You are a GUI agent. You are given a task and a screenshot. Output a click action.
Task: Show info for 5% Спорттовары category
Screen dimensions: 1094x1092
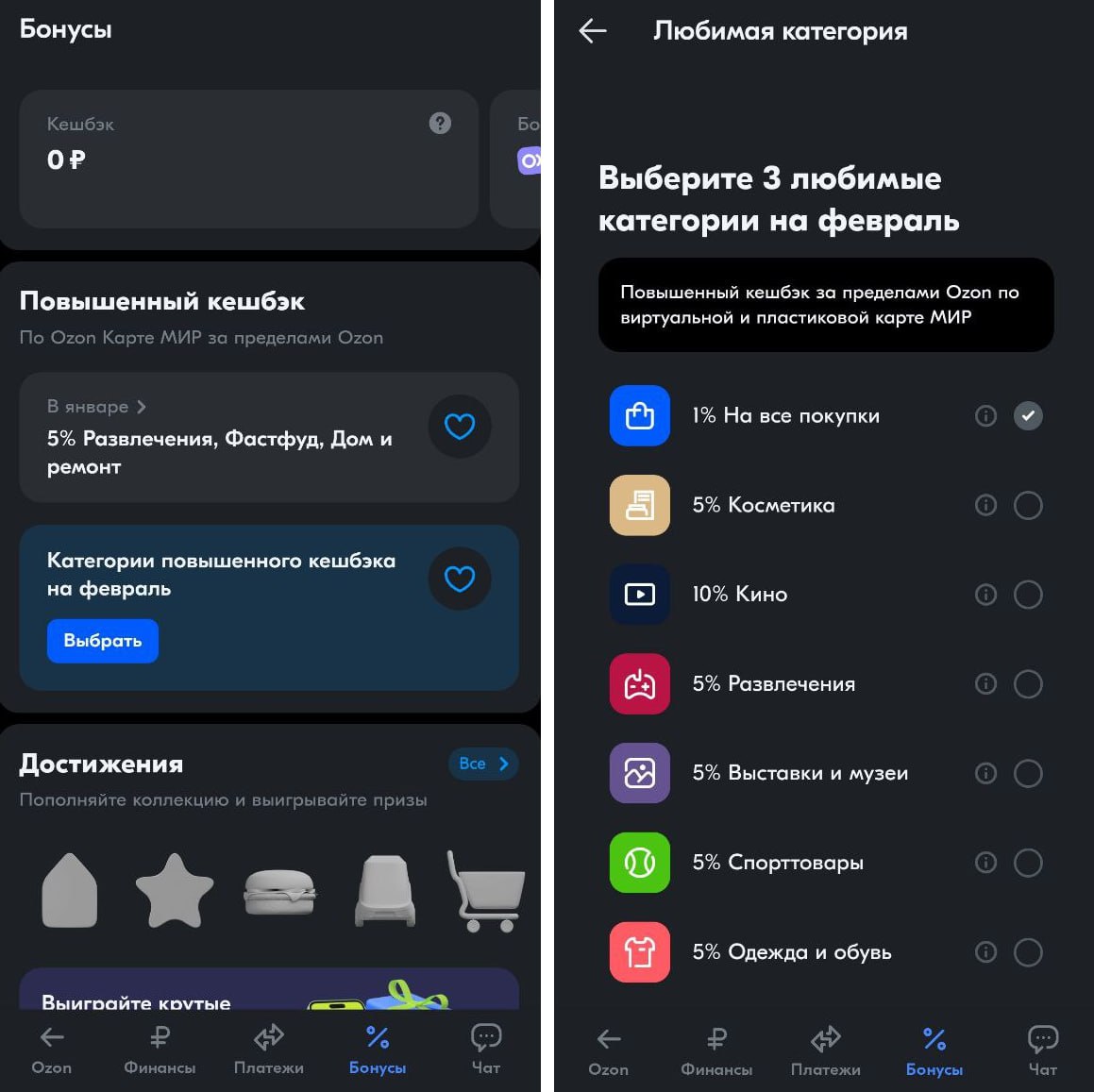(985, 863)
